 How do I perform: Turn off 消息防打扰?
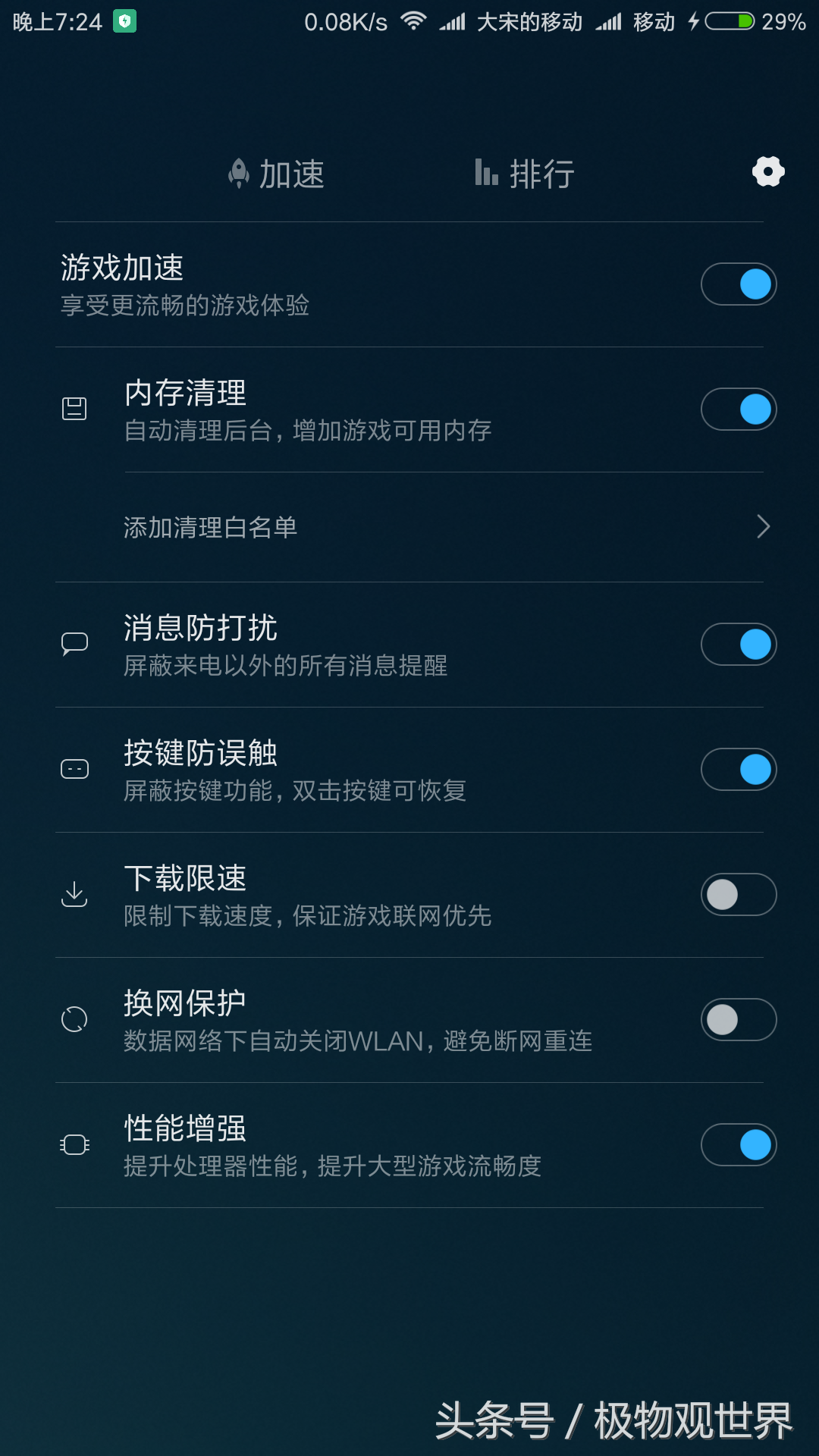739,645
